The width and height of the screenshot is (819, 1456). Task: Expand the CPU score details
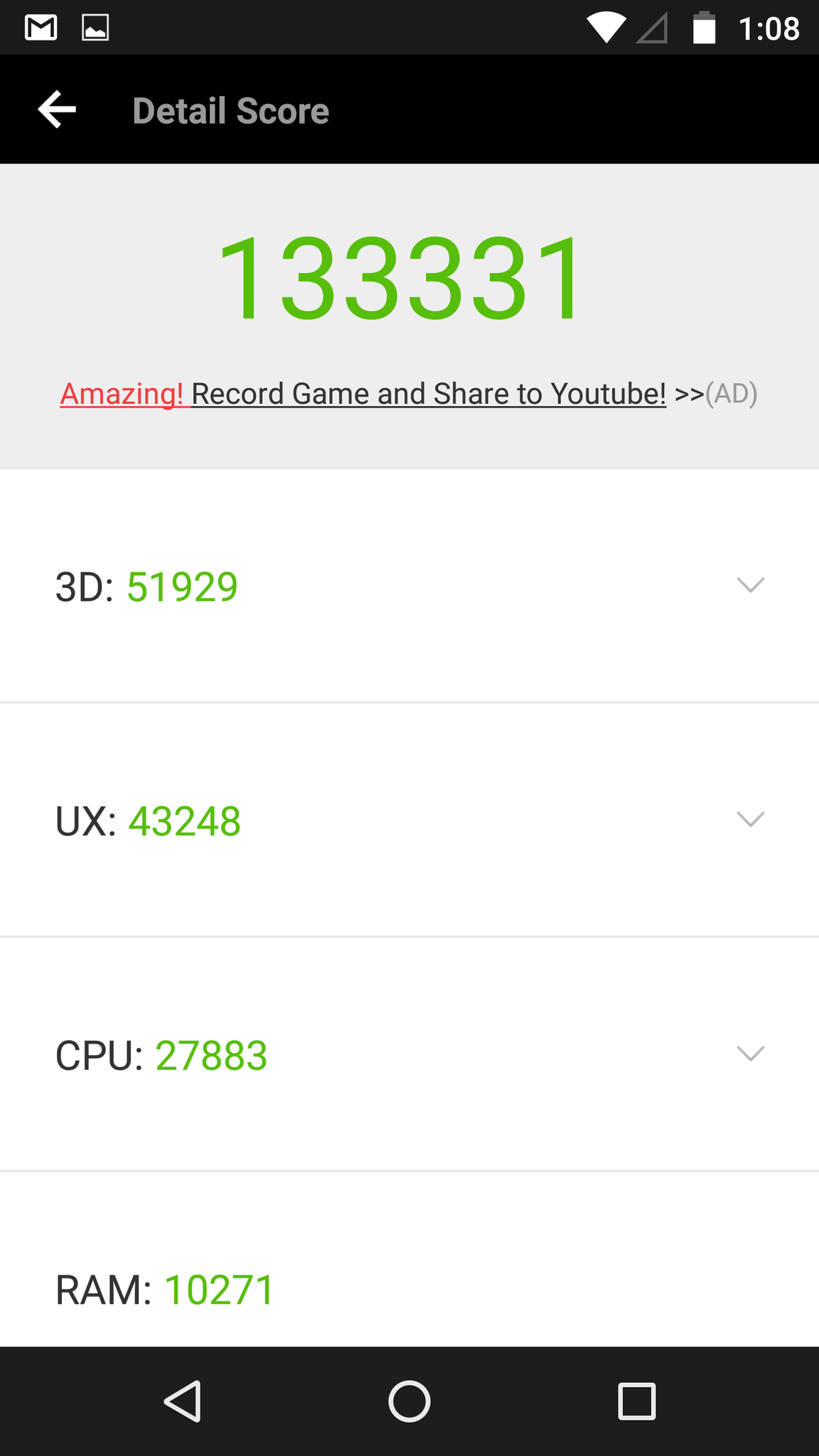pyautogui.click(x=750, y=1054)
